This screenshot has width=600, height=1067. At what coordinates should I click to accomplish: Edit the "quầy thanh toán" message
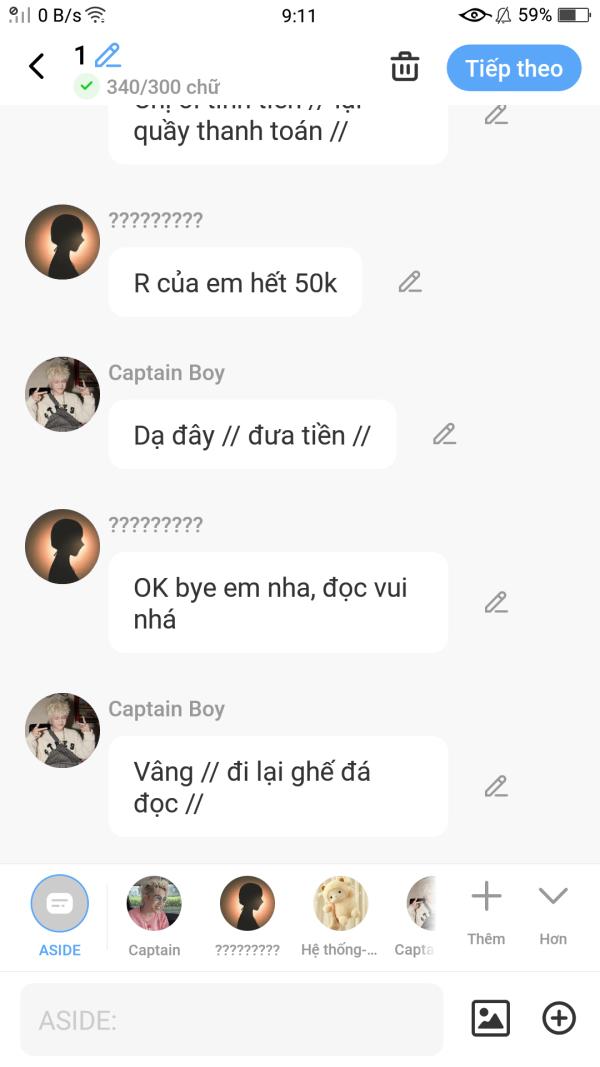[x=496, y=115]
